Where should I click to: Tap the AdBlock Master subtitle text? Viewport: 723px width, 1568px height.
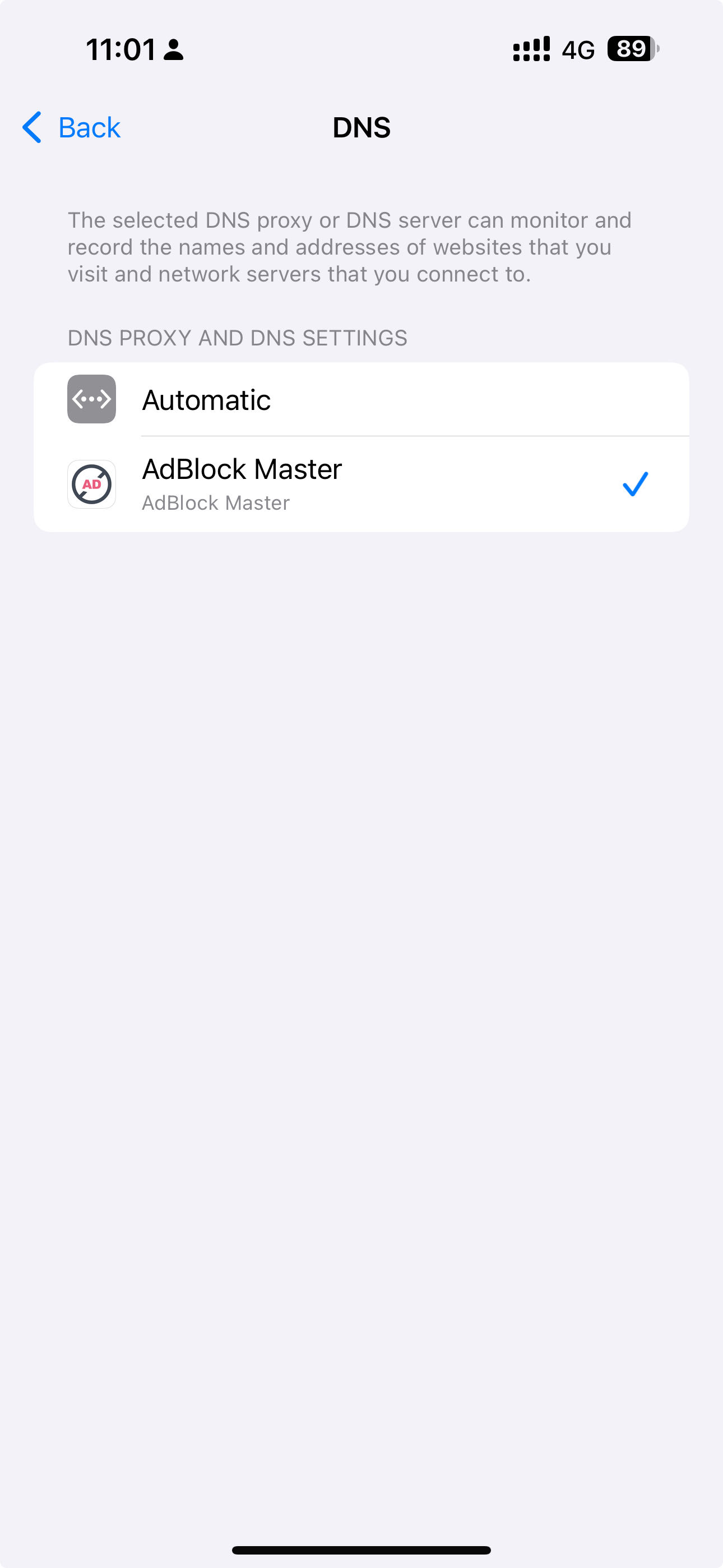click(x=215, y=502)
